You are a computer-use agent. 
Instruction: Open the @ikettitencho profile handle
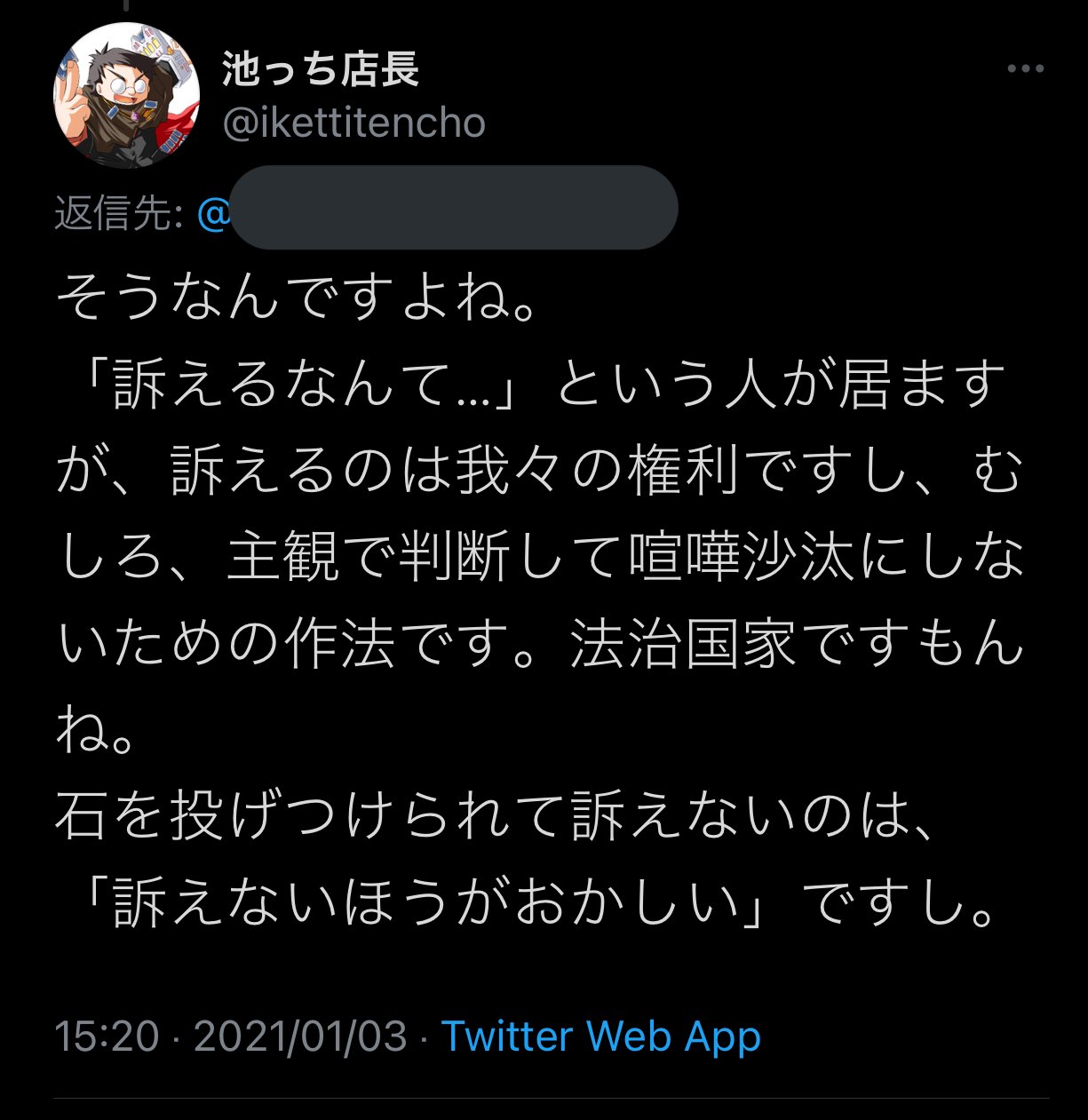tap(353, 123)
